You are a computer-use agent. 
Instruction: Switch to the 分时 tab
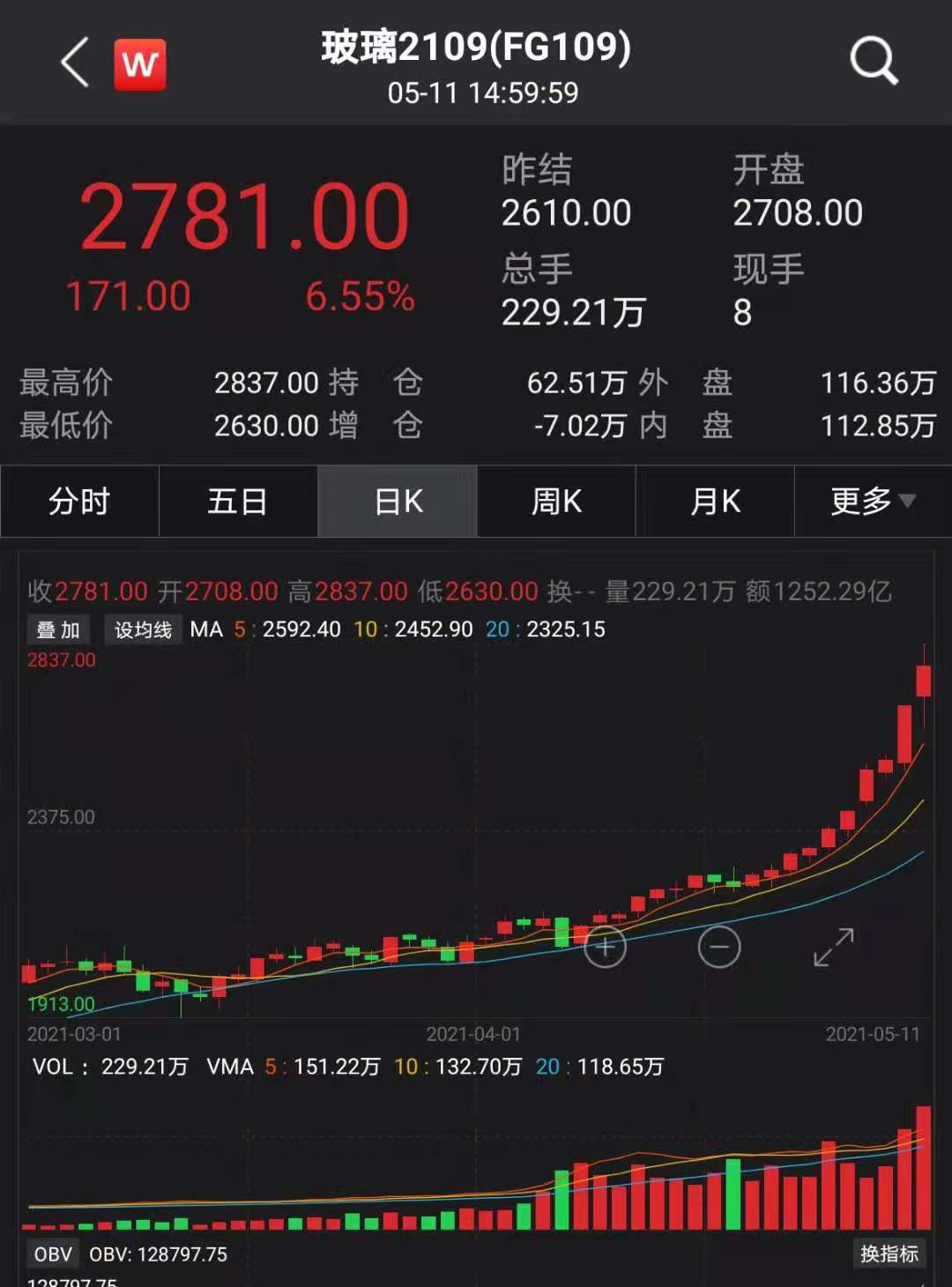(x=79, y=502)
